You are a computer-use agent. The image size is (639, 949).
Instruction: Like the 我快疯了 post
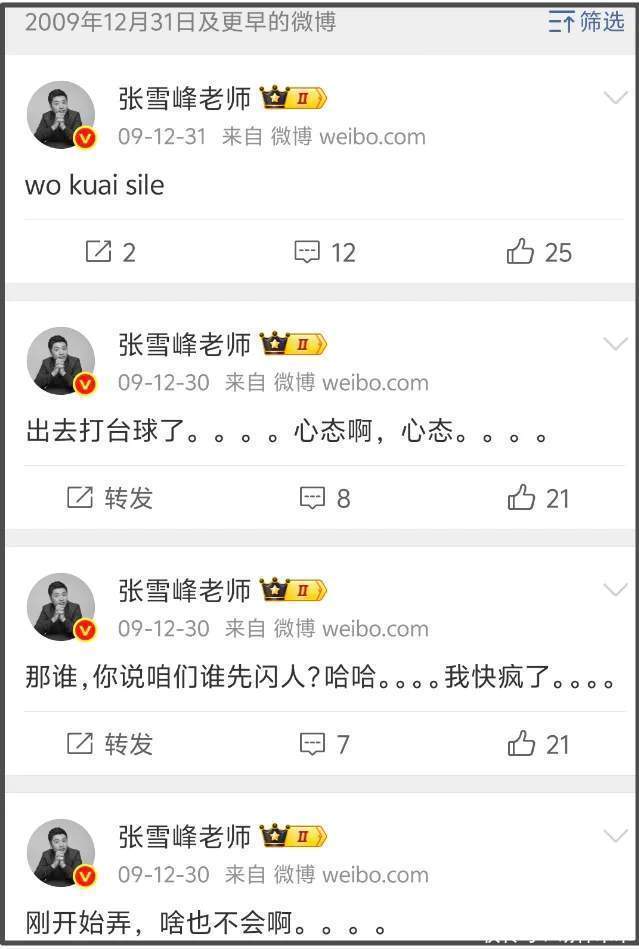[538, 744]
